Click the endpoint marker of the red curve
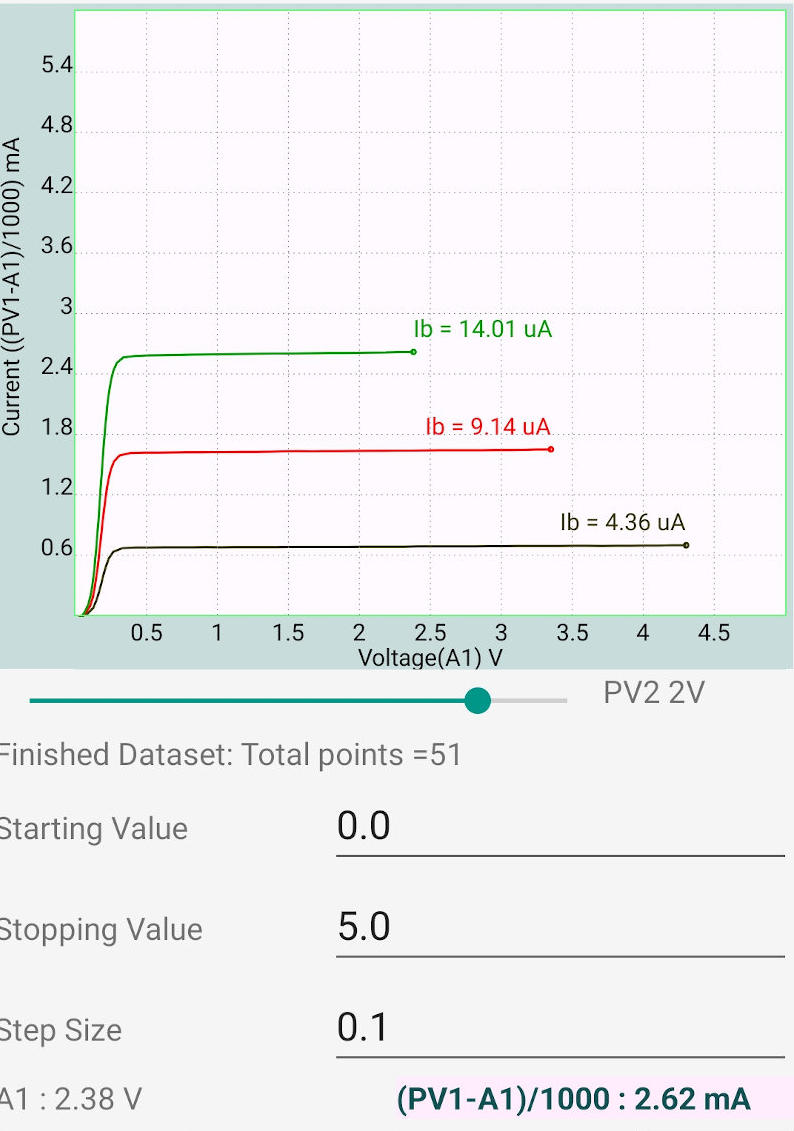Viewport: 794px width, 1131px height. (x=550, y=450)
